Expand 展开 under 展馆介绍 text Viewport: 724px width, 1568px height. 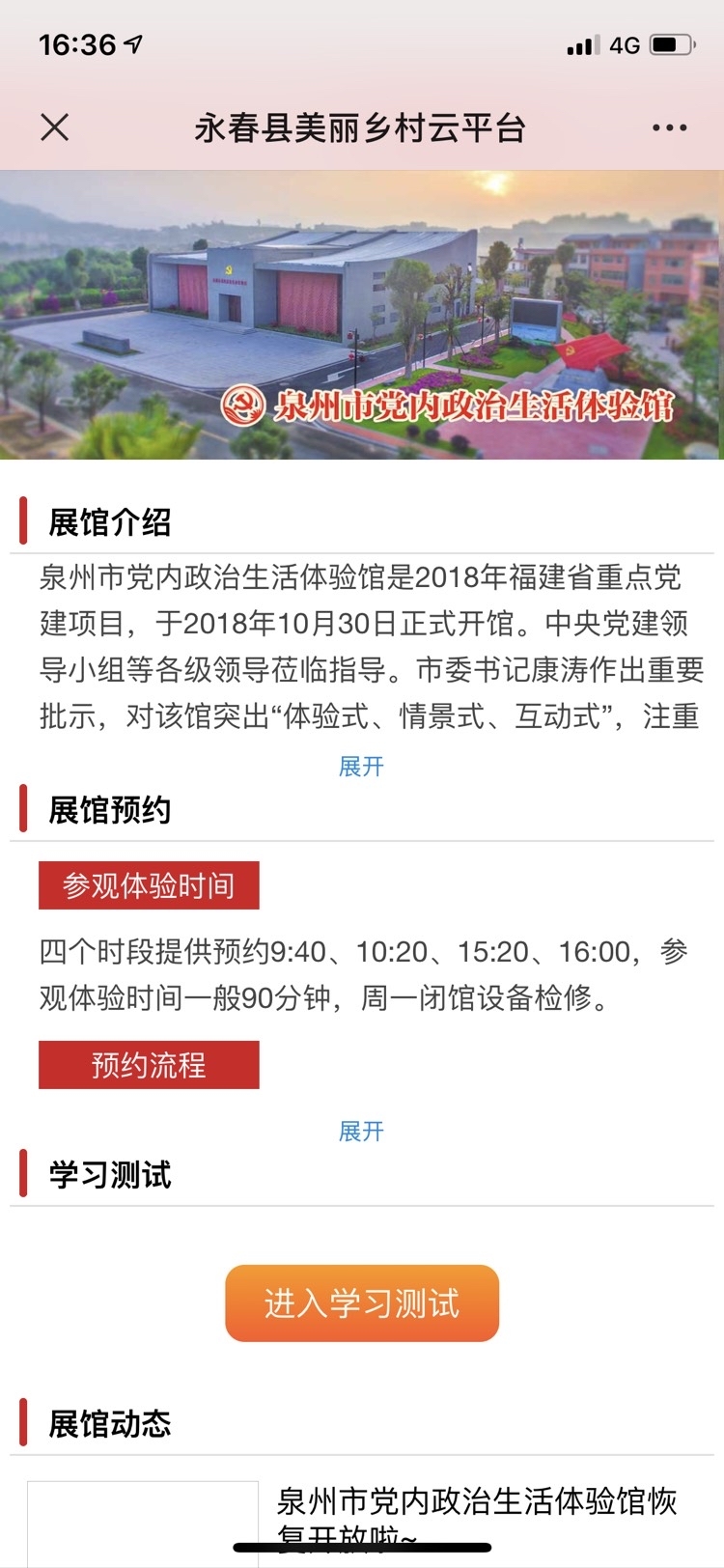pos(361,767)
